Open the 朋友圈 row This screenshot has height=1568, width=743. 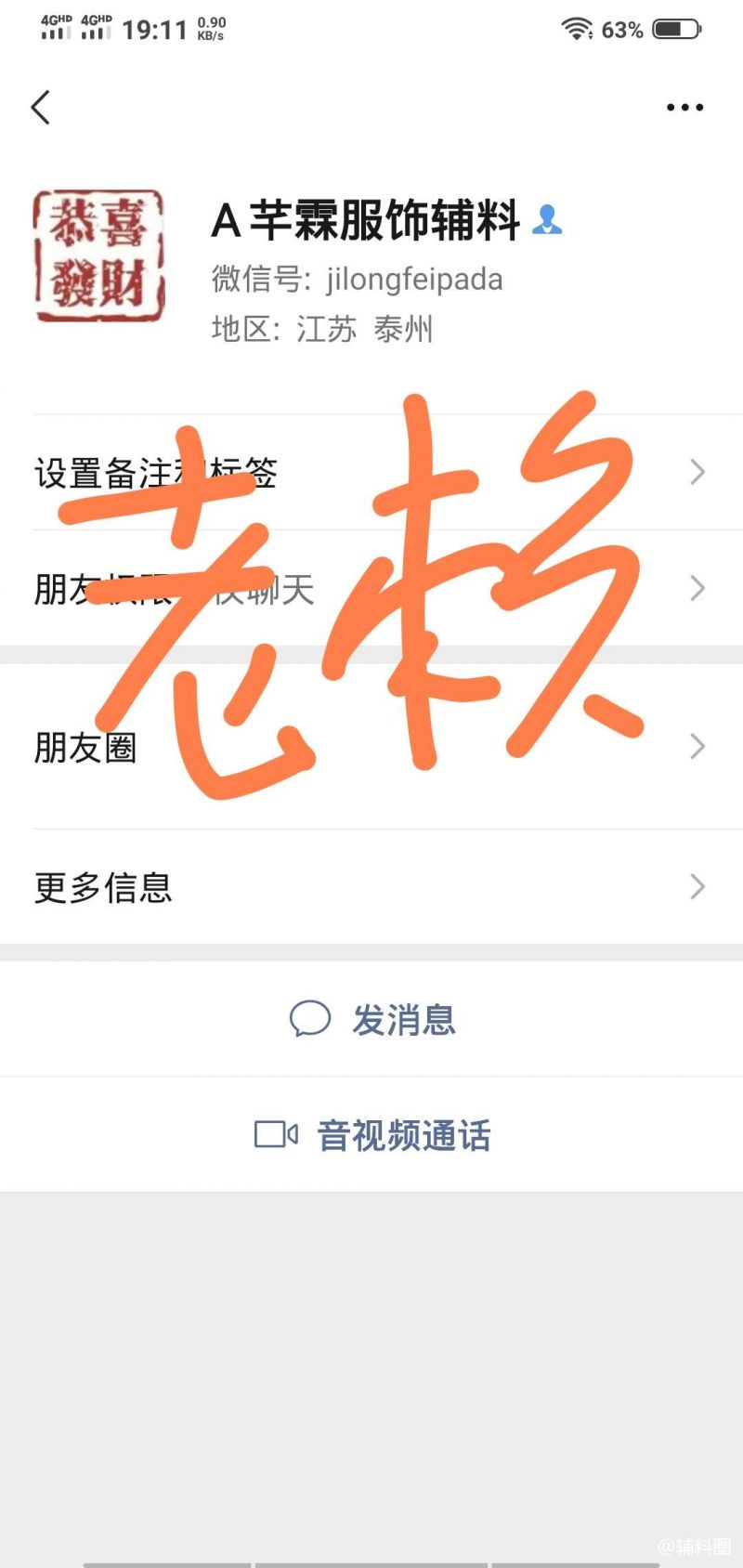click(371, 747)
